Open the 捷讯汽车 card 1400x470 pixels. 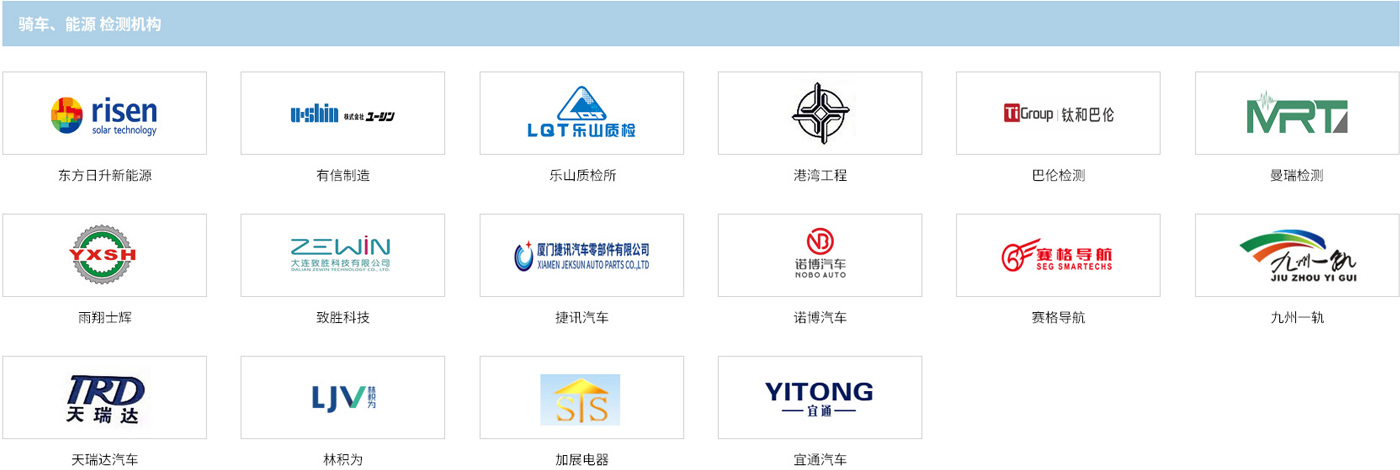pos(581,255)
